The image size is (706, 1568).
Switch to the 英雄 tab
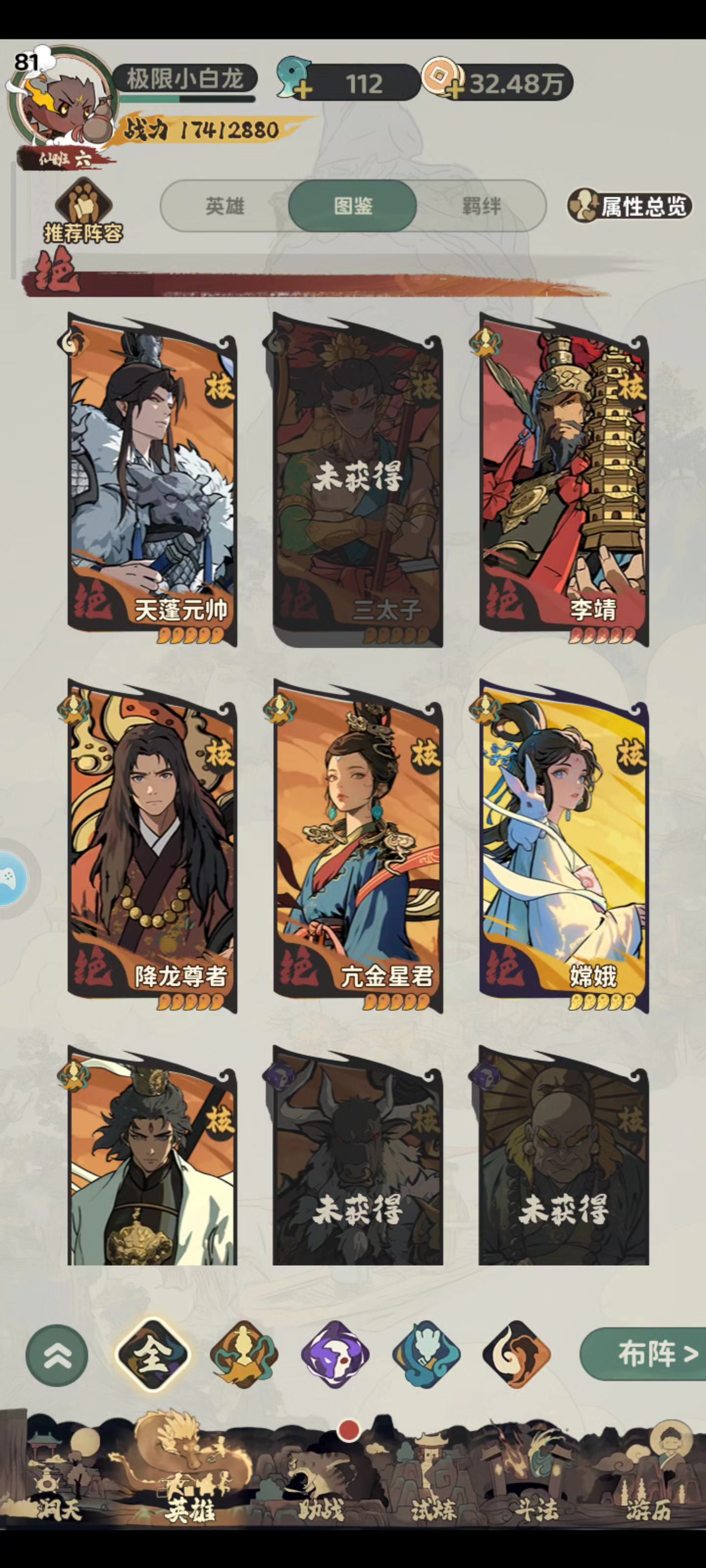point(225,206)
